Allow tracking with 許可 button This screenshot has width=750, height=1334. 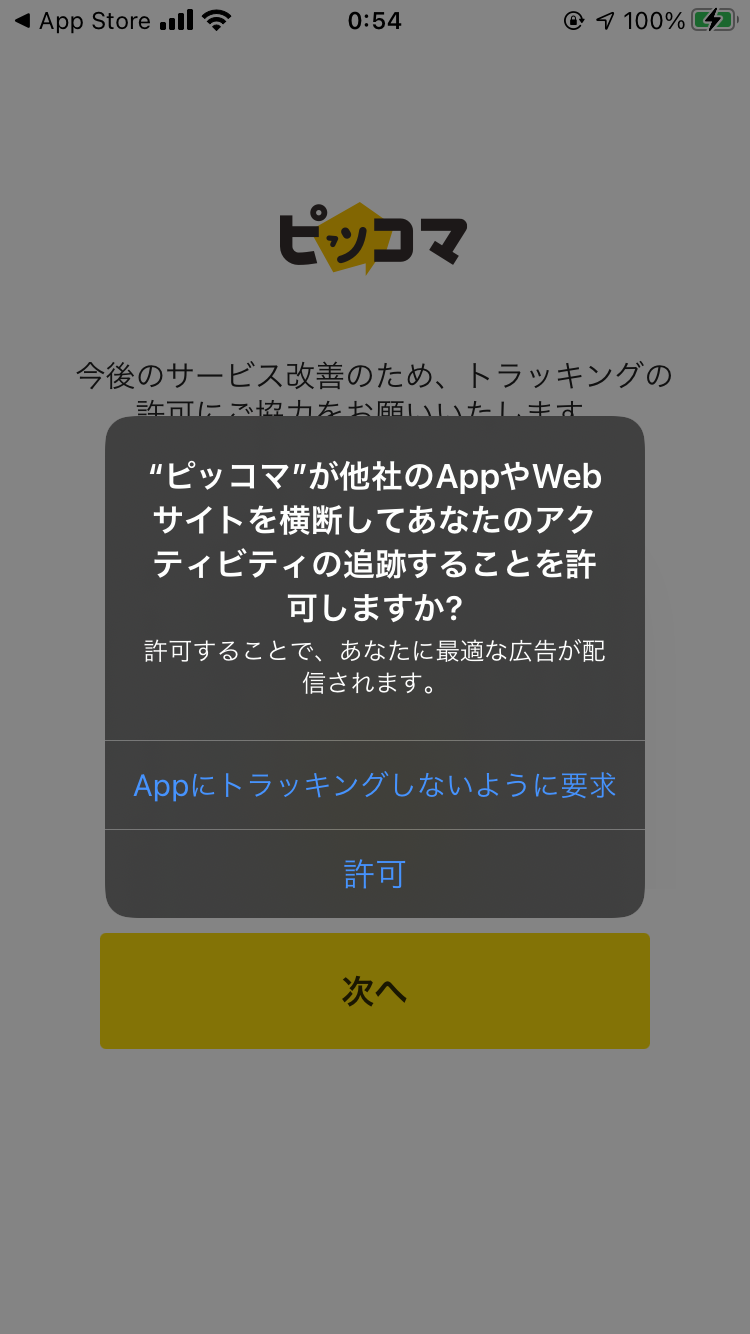click(375, 874)
